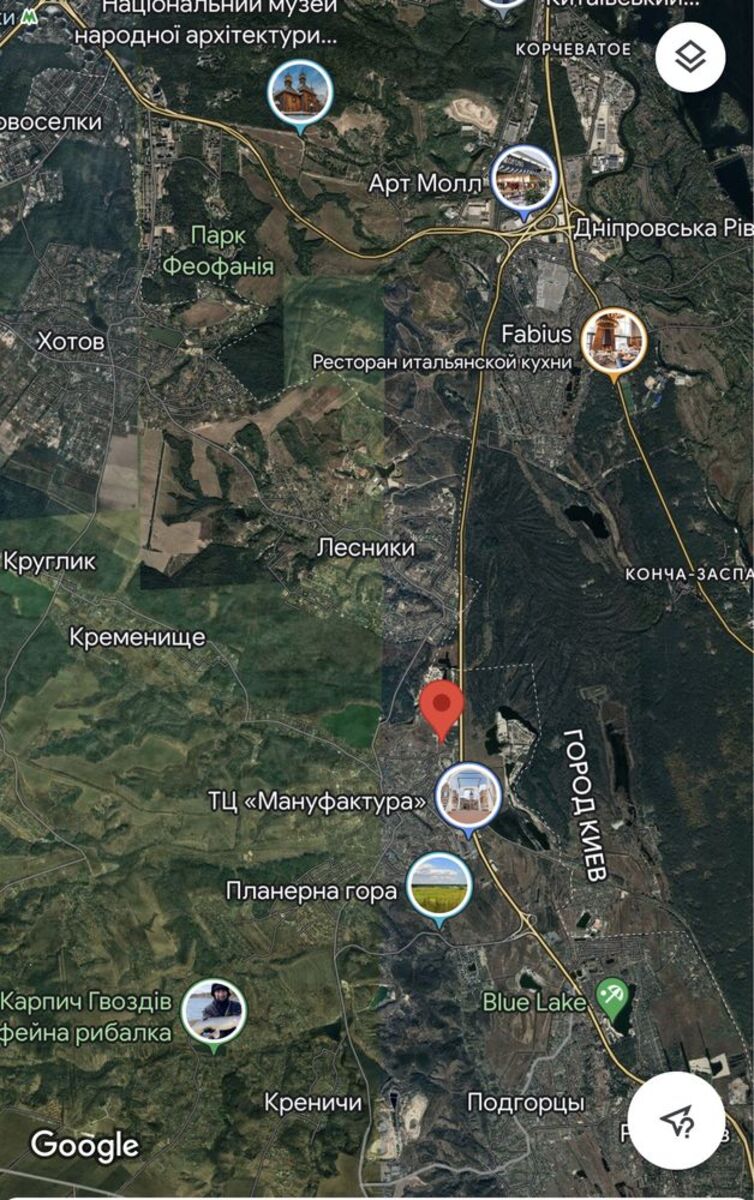Open the Планерна гора photo pin
The height and width of the screenshot is (1200, 754).
coord(439,886)
